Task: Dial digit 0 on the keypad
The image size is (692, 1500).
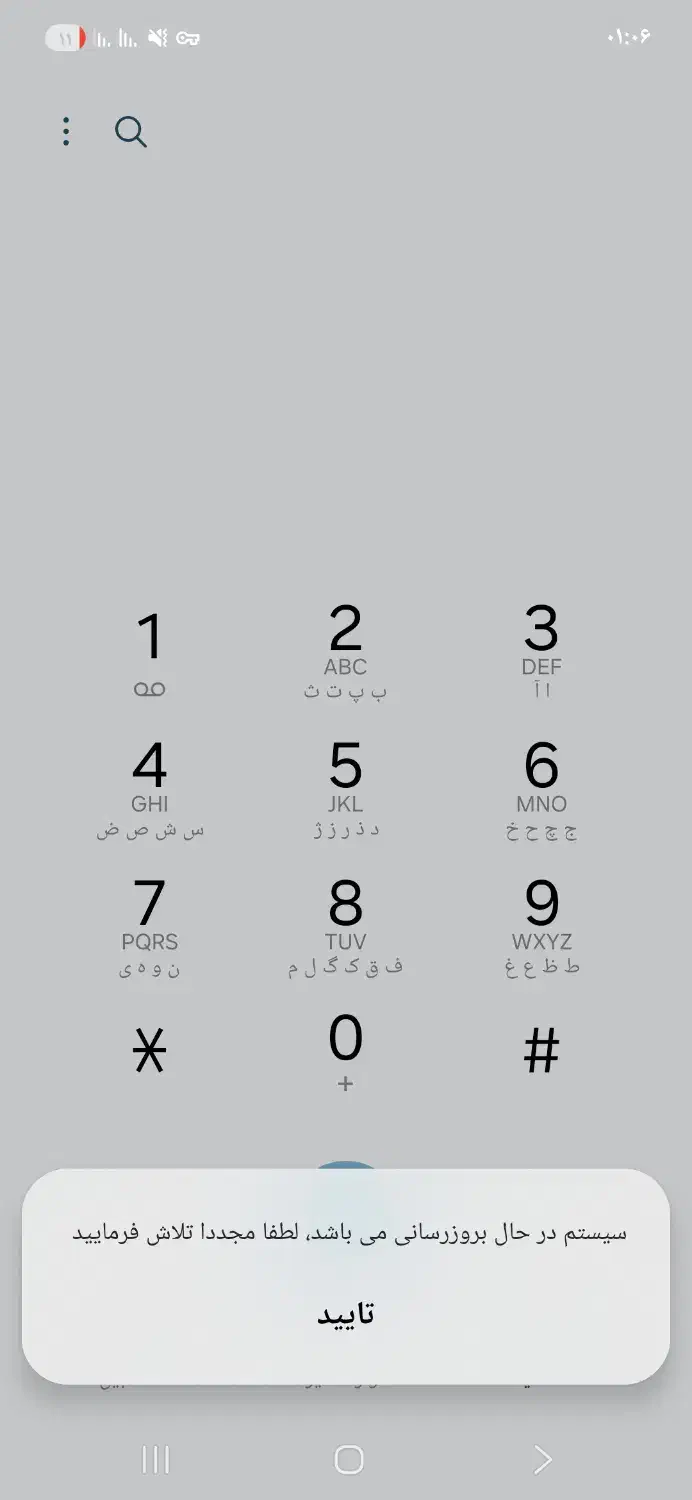Action: 345,1051
